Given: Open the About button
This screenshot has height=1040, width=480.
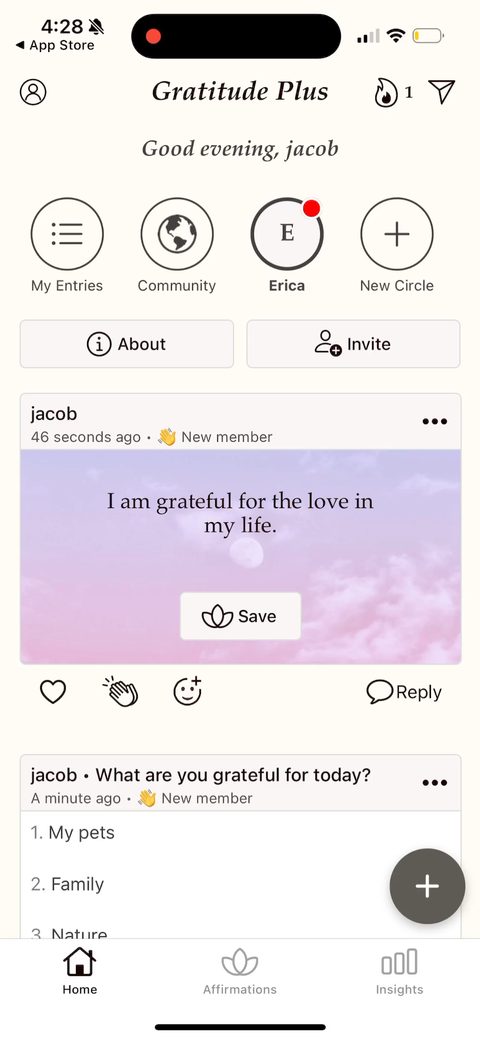Looking at the screenshot, I should 127,344.
